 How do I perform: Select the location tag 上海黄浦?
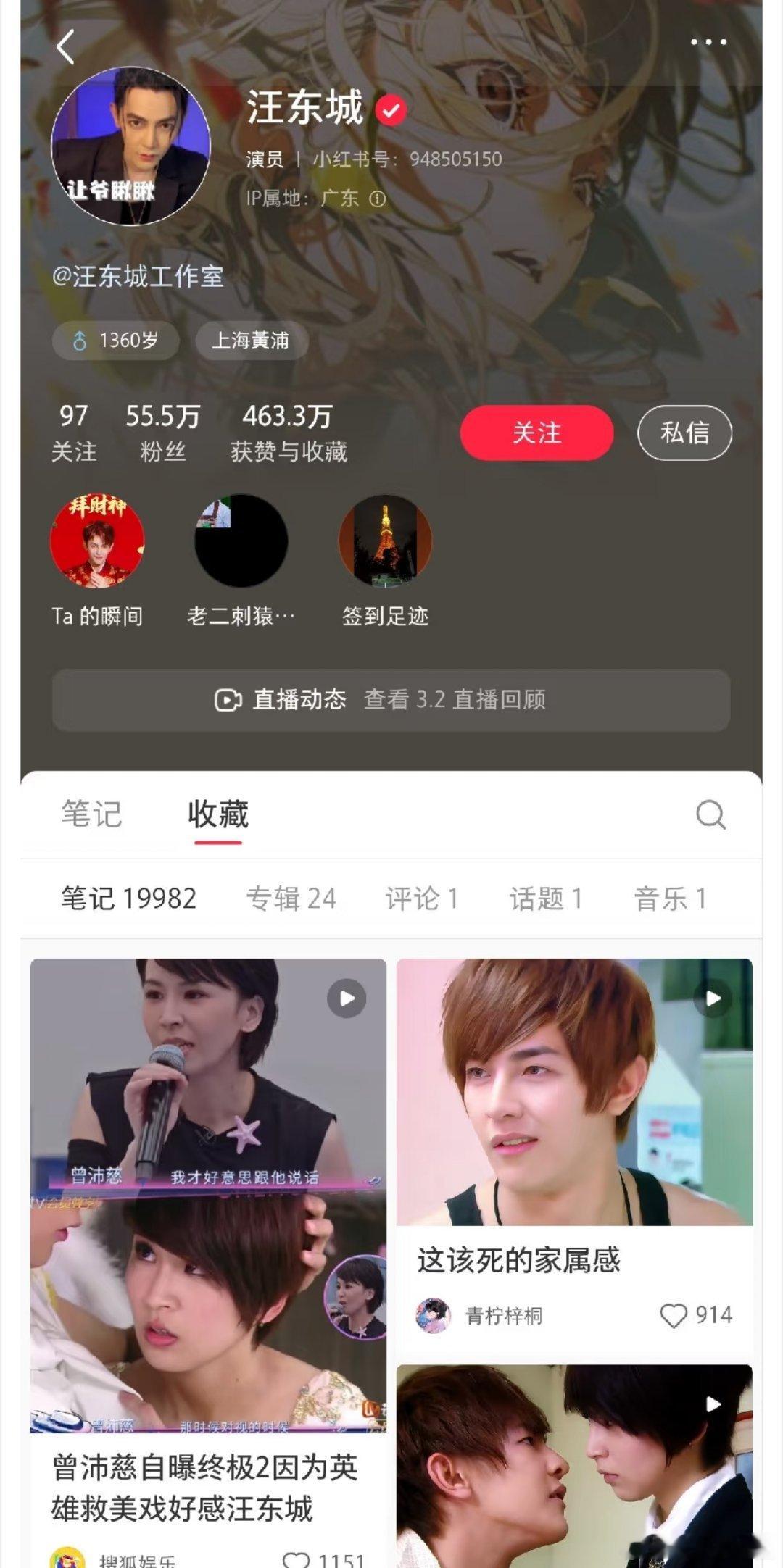click(x=252, y=341)
